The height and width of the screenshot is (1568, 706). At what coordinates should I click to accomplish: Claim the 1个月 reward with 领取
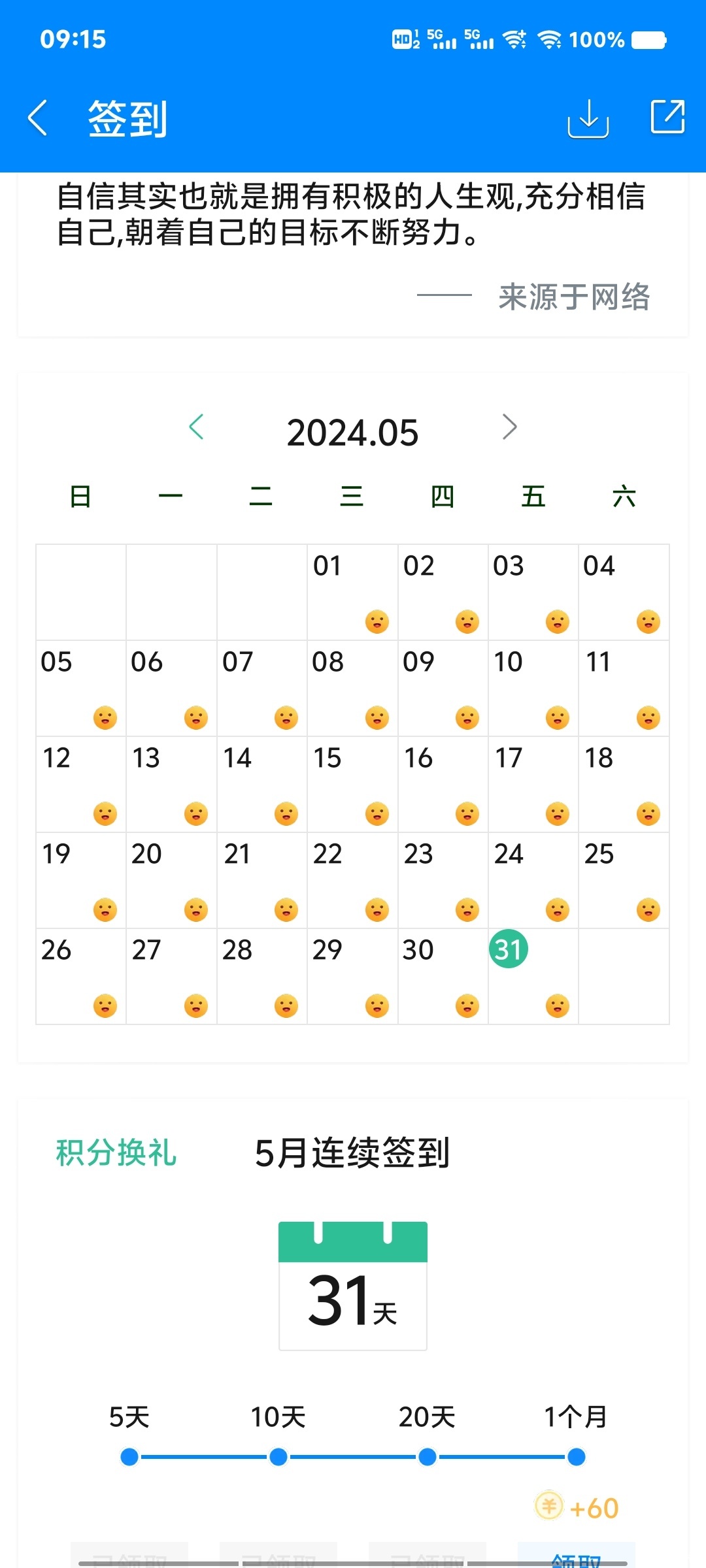576,1558
